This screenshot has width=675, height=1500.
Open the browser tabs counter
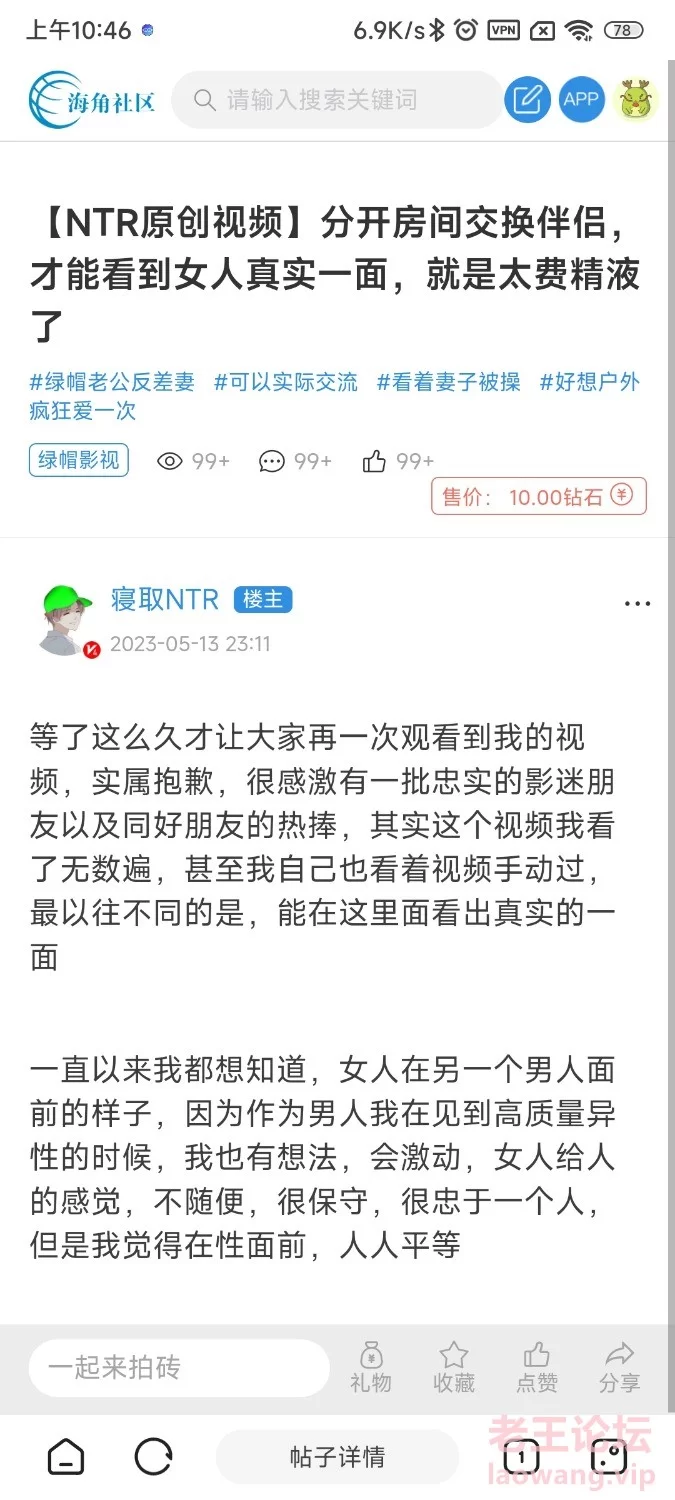(521, 1457)
